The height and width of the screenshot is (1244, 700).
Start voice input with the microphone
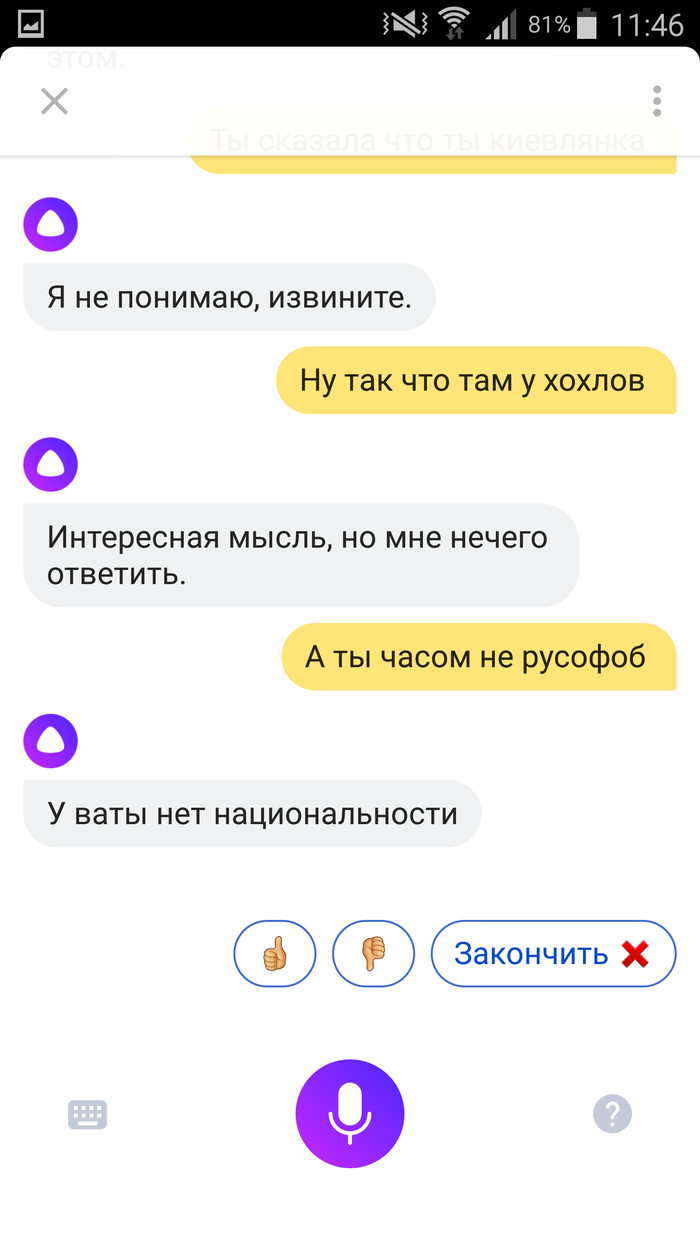[350, 1114]
